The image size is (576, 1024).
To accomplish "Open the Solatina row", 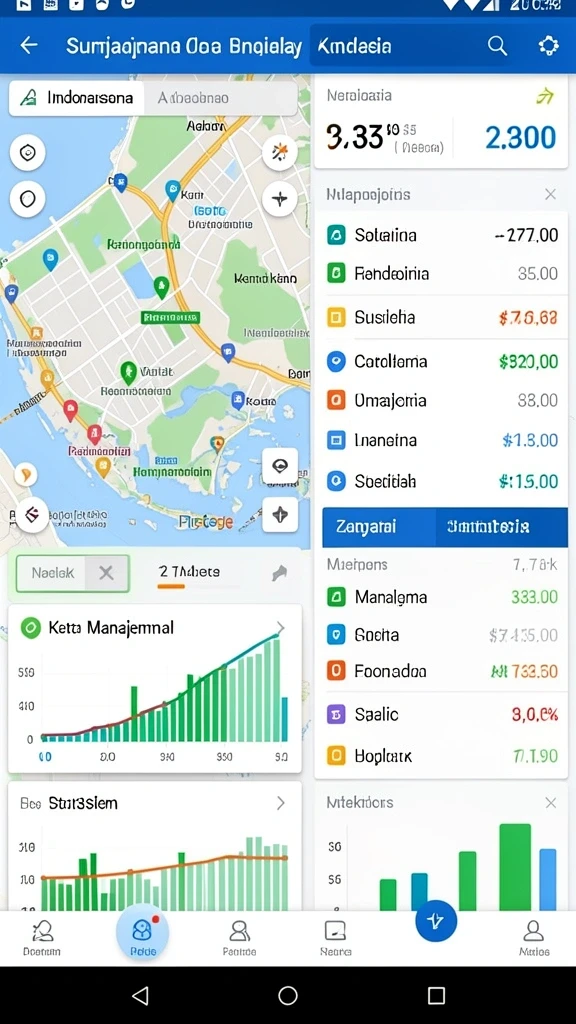I will 441,235.
